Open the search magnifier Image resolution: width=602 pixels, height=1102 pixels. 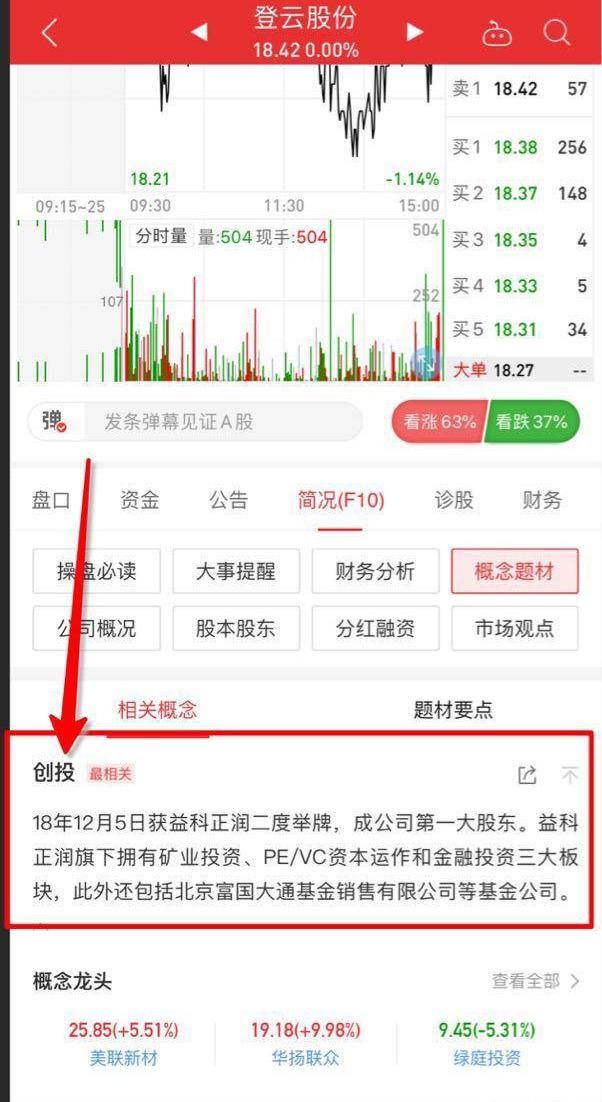[556, 32]
